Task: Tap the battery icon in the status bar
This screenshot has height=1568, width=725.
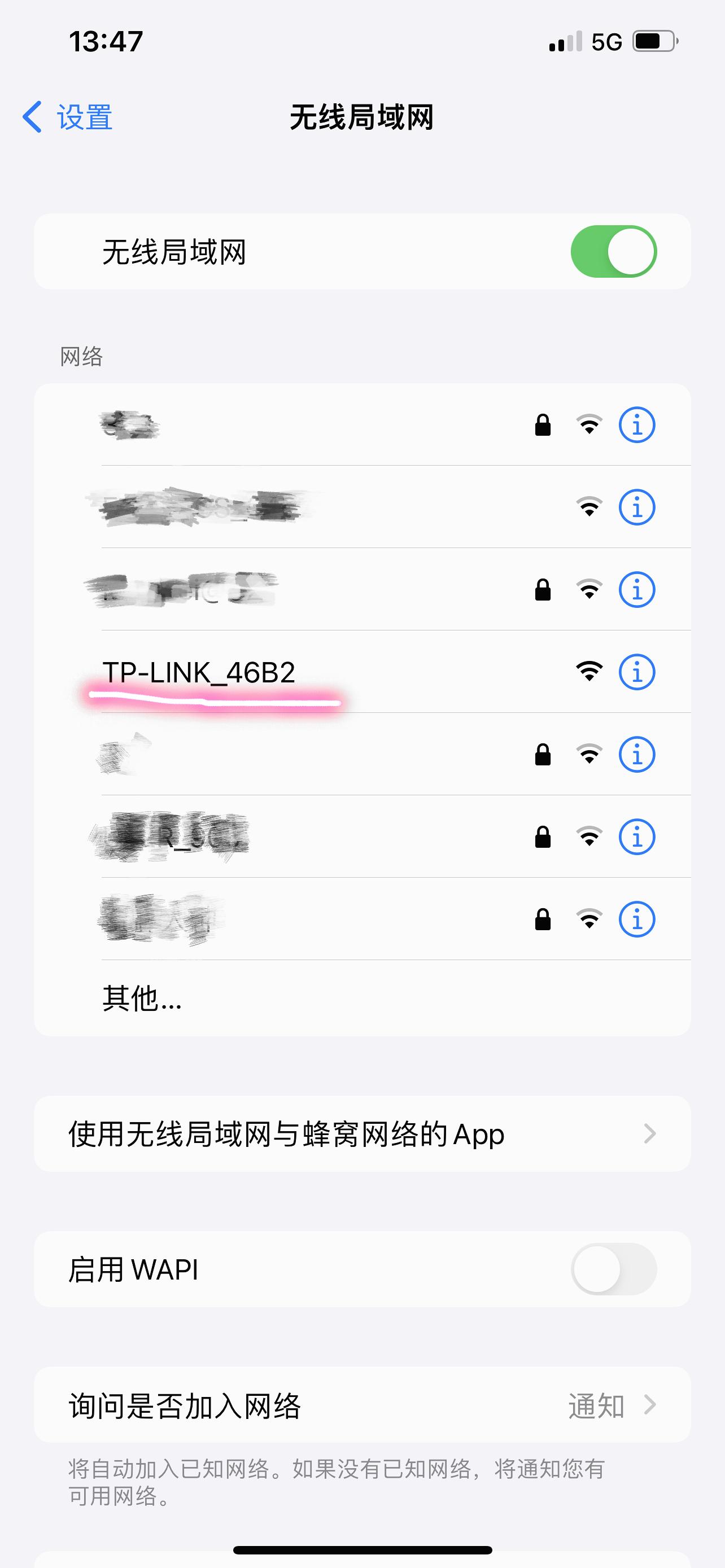Action: (x=653, y=40)
